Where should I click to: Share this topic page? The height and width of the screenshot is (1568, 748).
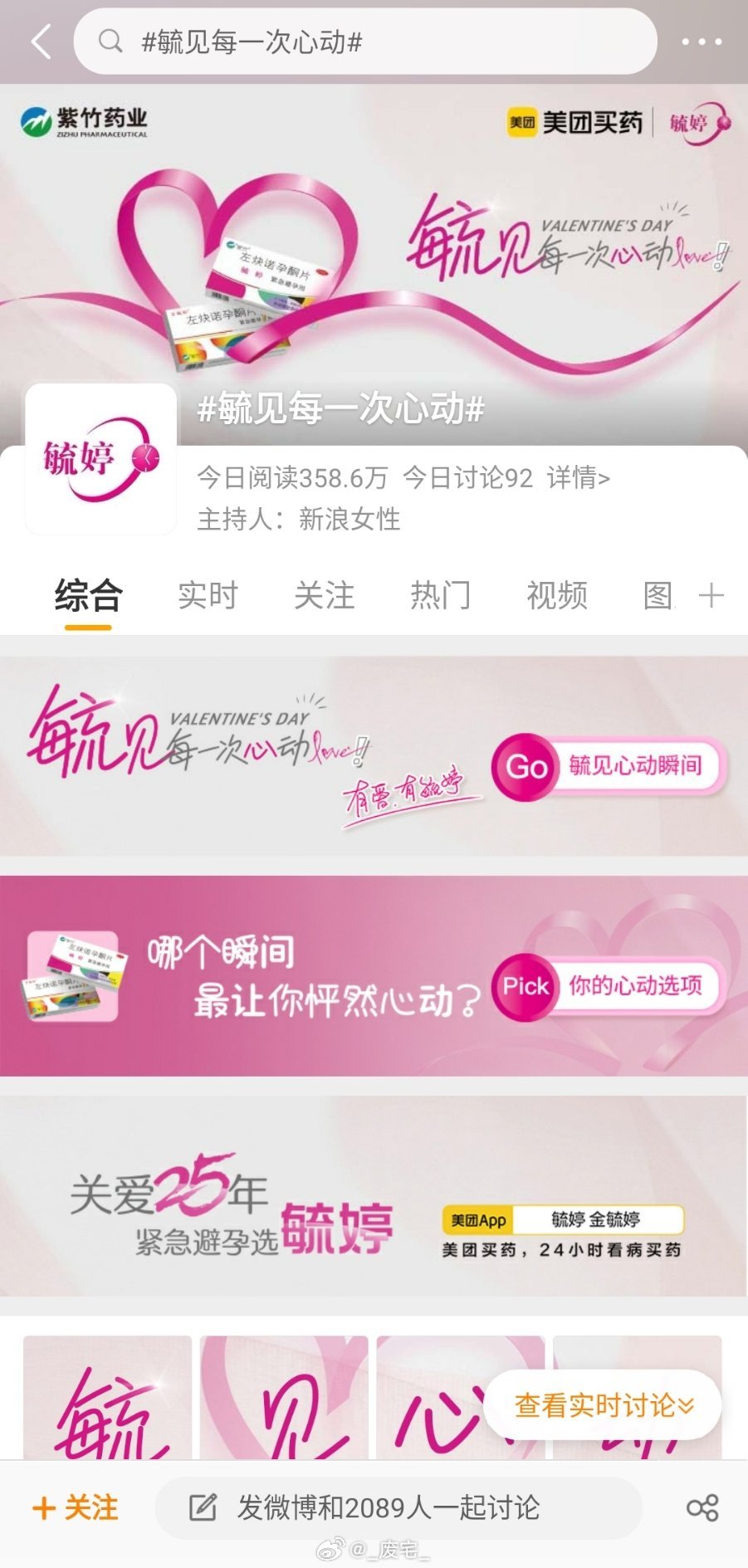702,1507
